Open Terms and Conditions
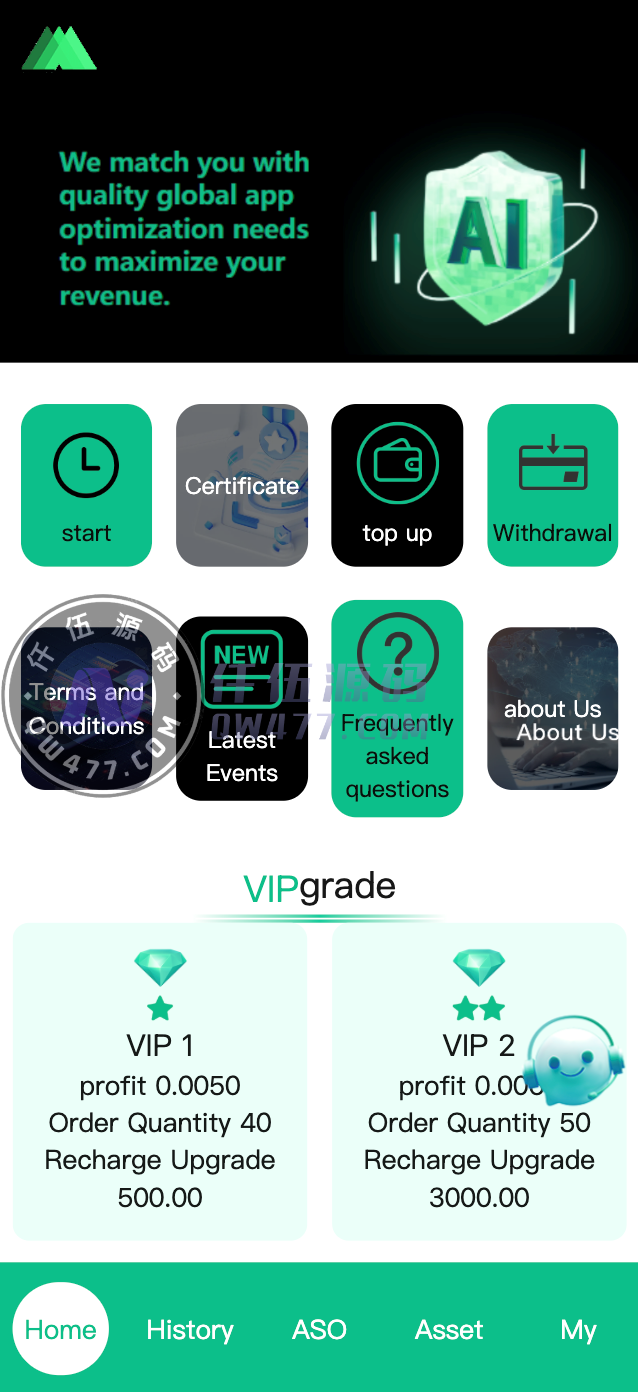The height and width of the screenshot is (1392, 638). coord(86,708)
